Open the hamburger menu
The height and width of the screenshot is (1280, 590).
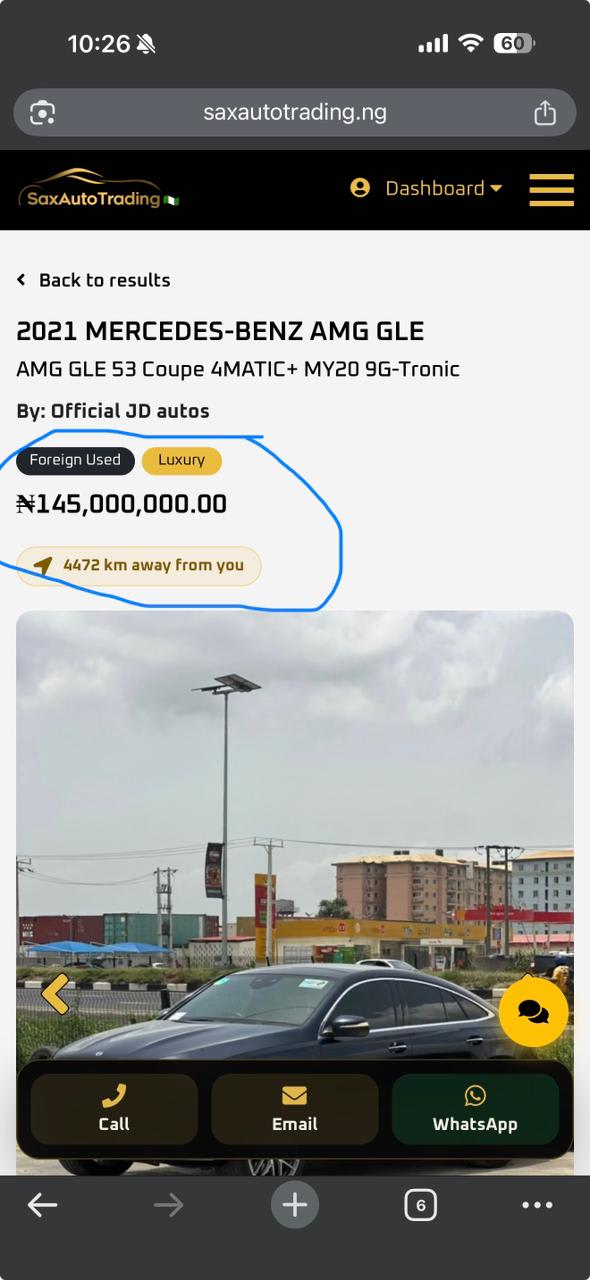click(x=551, y=189)
